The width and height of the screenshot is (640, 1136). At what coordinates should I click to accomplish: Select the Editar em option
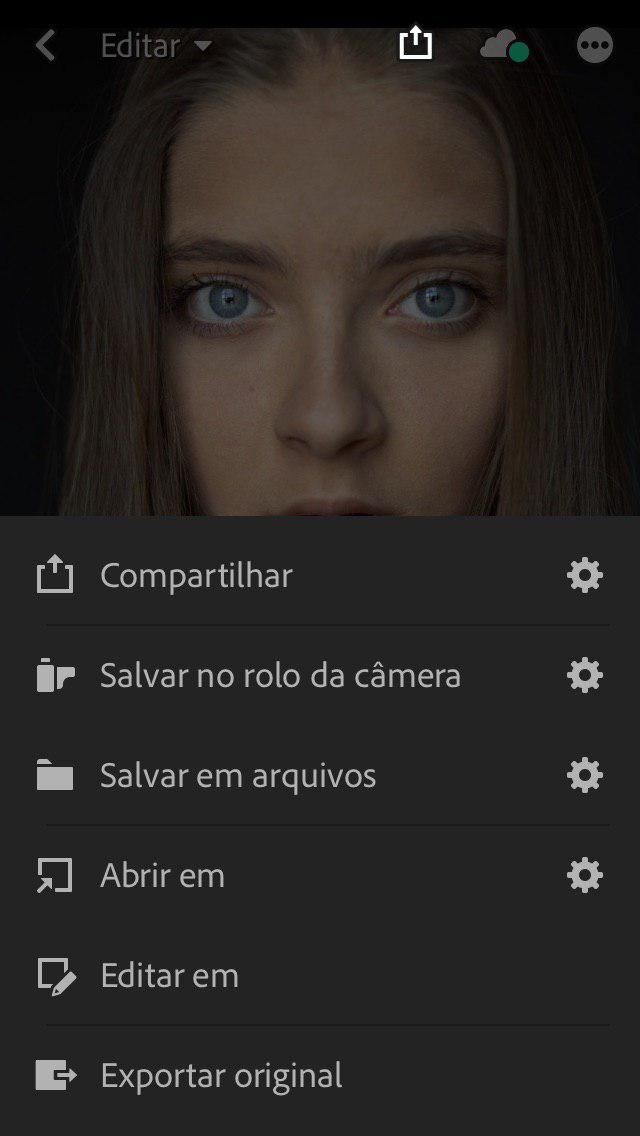tap(170, 976)
